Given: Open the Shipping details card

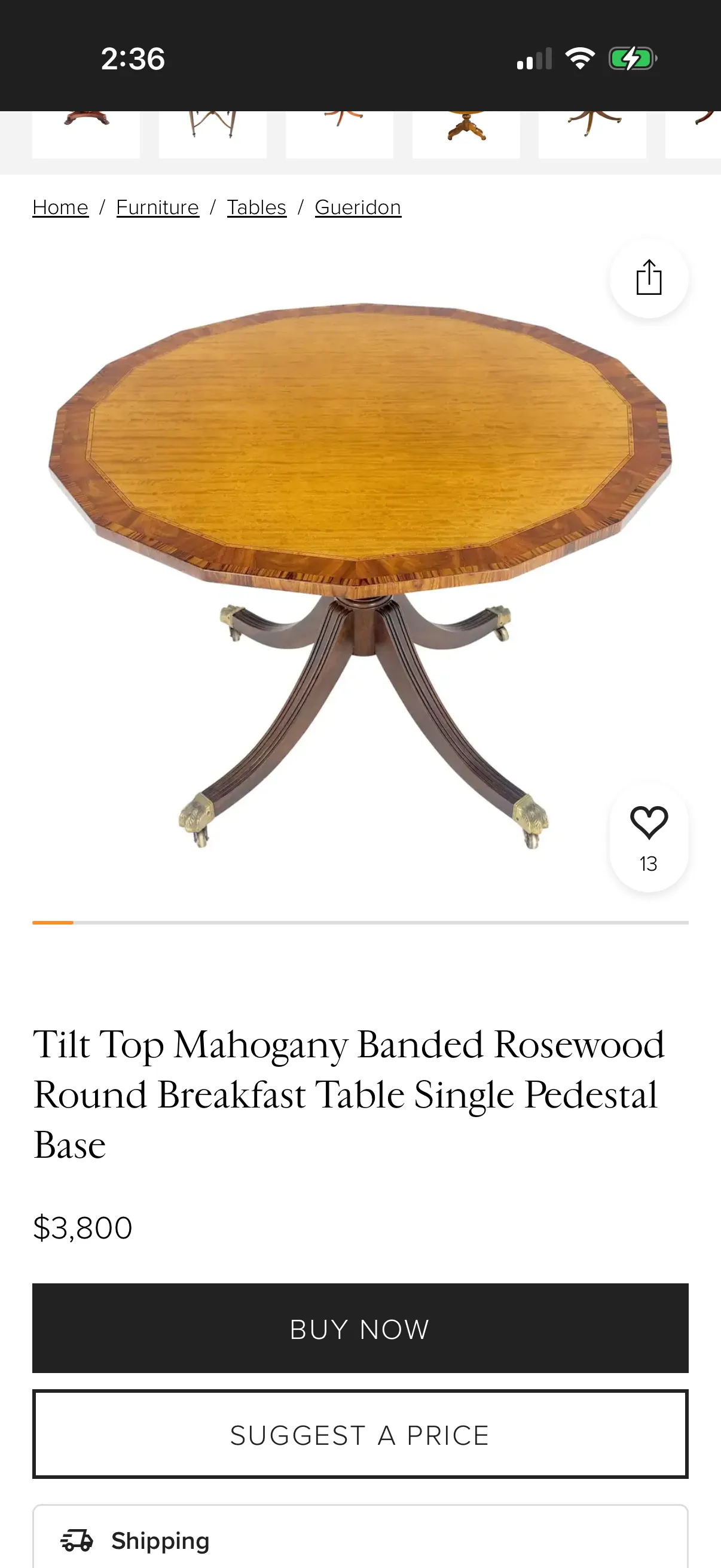Looking at the screenshot, I should 360,1540.
